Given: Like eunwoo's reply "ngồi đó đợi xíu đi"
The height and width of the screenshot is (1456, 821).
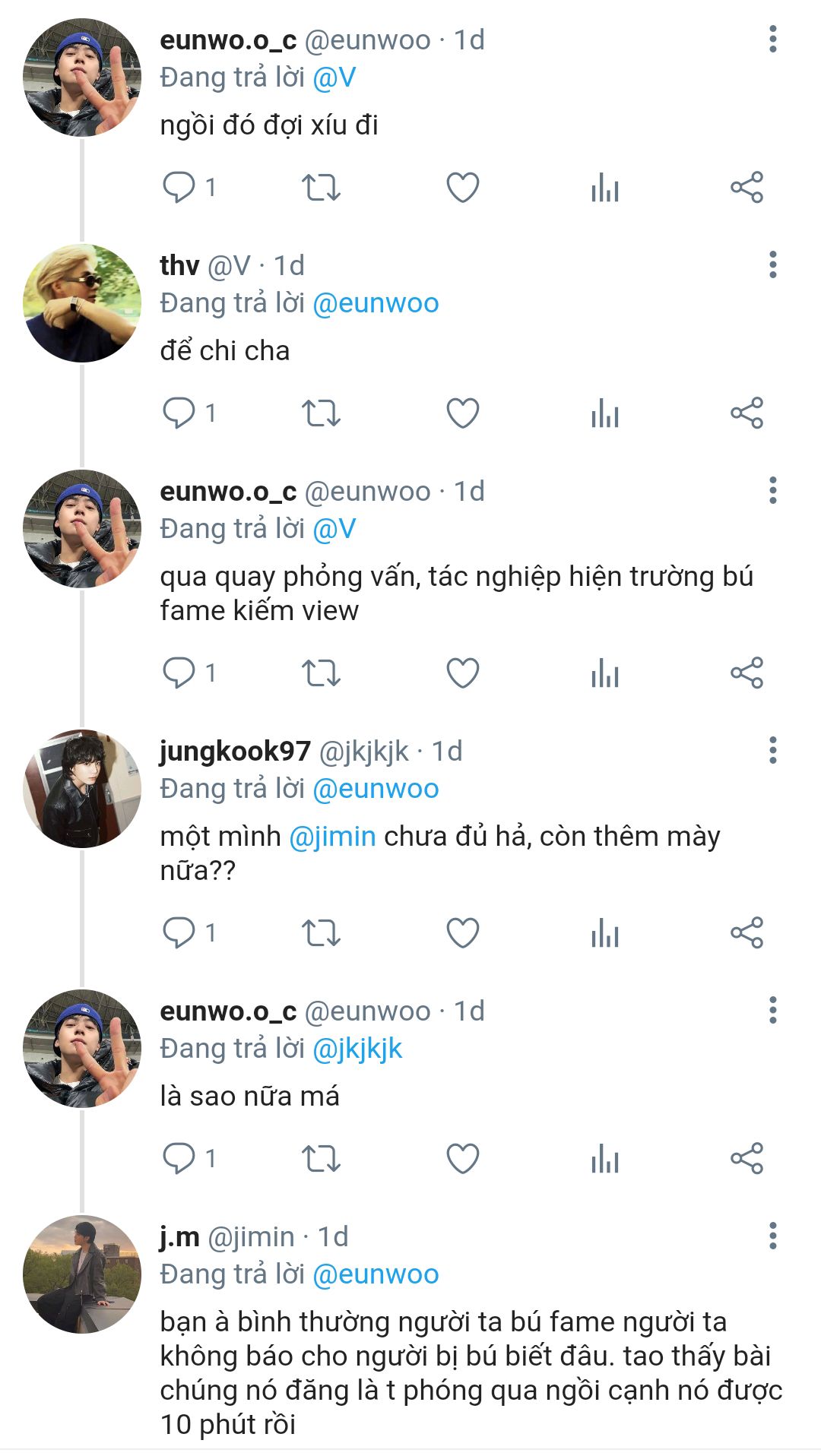Looking at the screenshot, I should 462,187.
